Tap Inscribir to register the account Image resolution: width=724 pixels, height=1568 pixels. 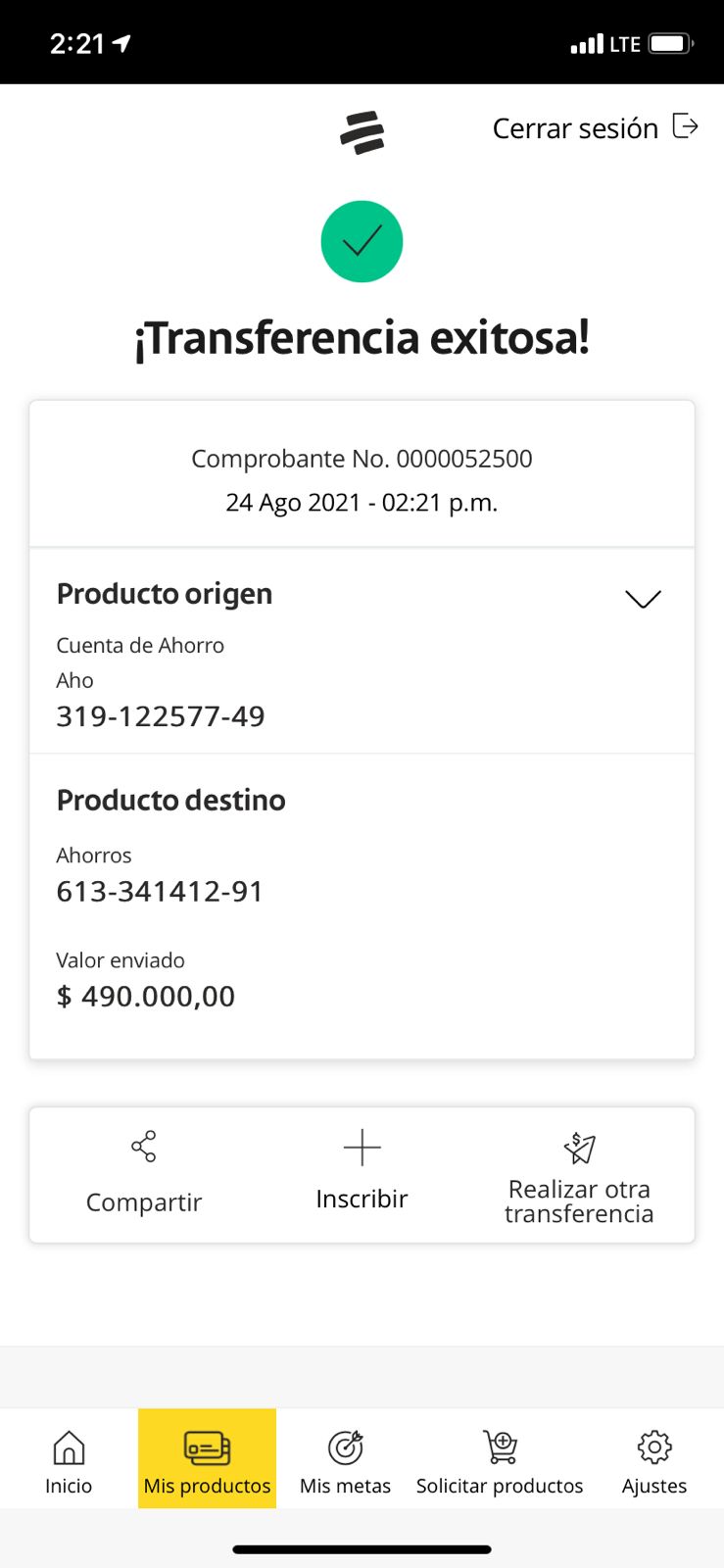point(362,1172)
